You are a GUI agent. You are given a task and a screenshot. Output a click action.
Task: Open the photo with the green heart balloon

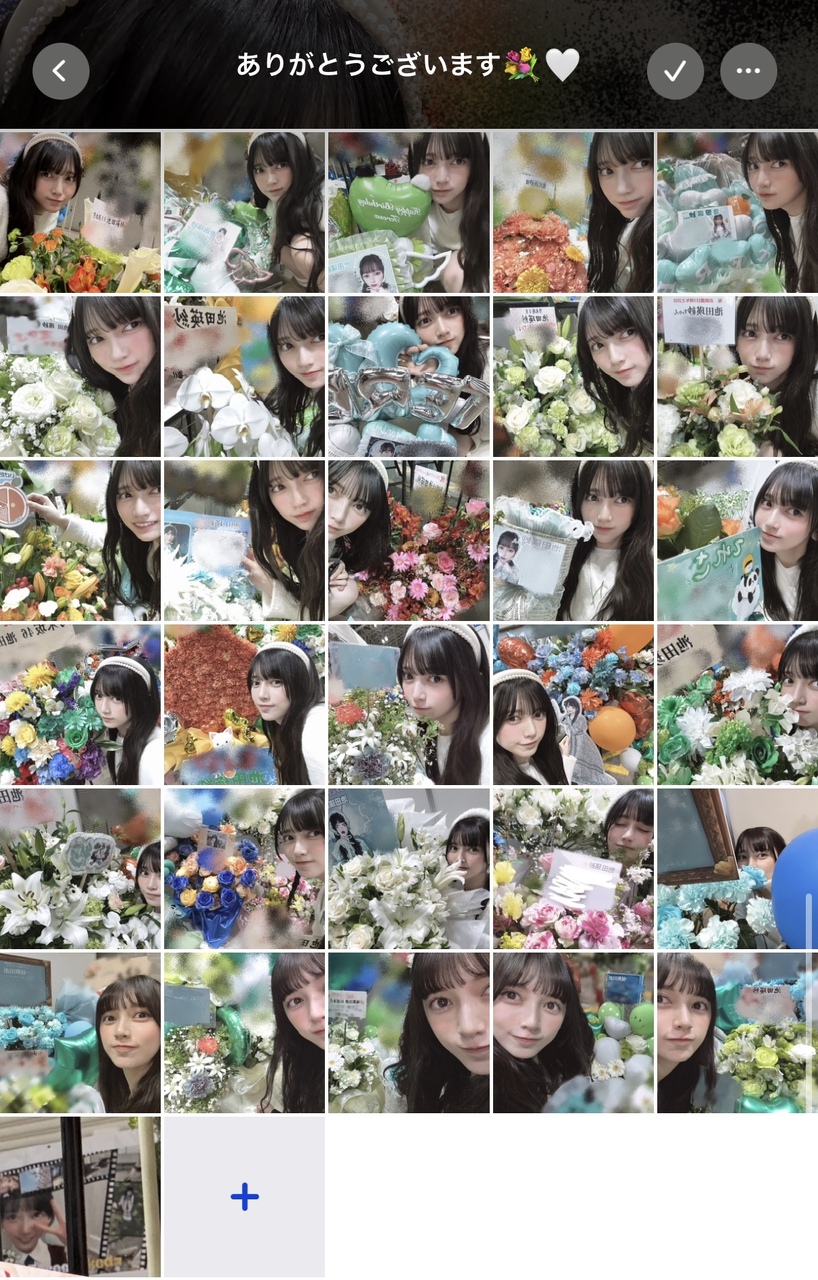pyautogui.click(x=408, y=212)
